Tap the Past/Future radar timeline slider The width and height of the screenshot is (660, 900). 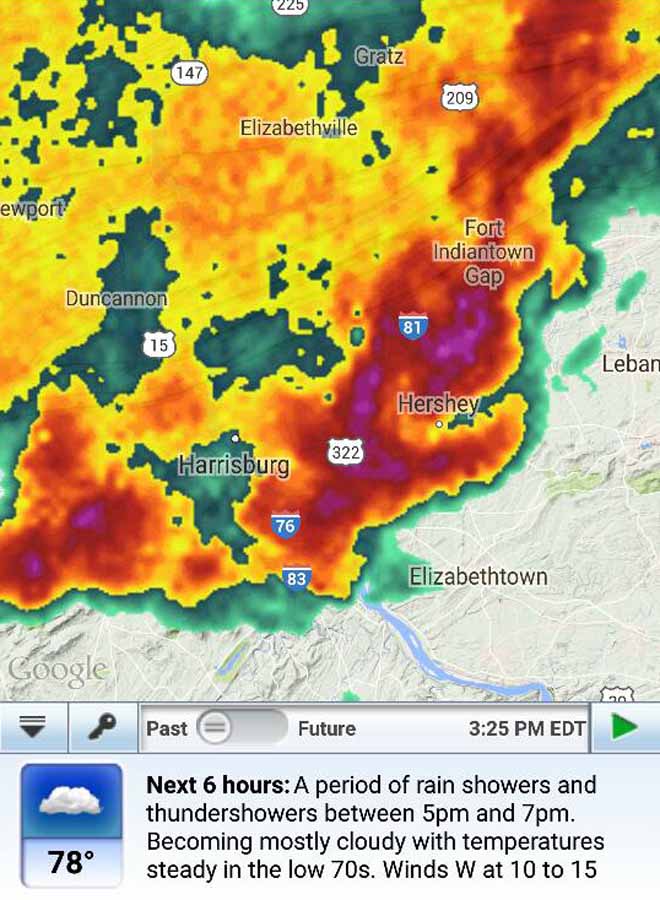(241, 728)
